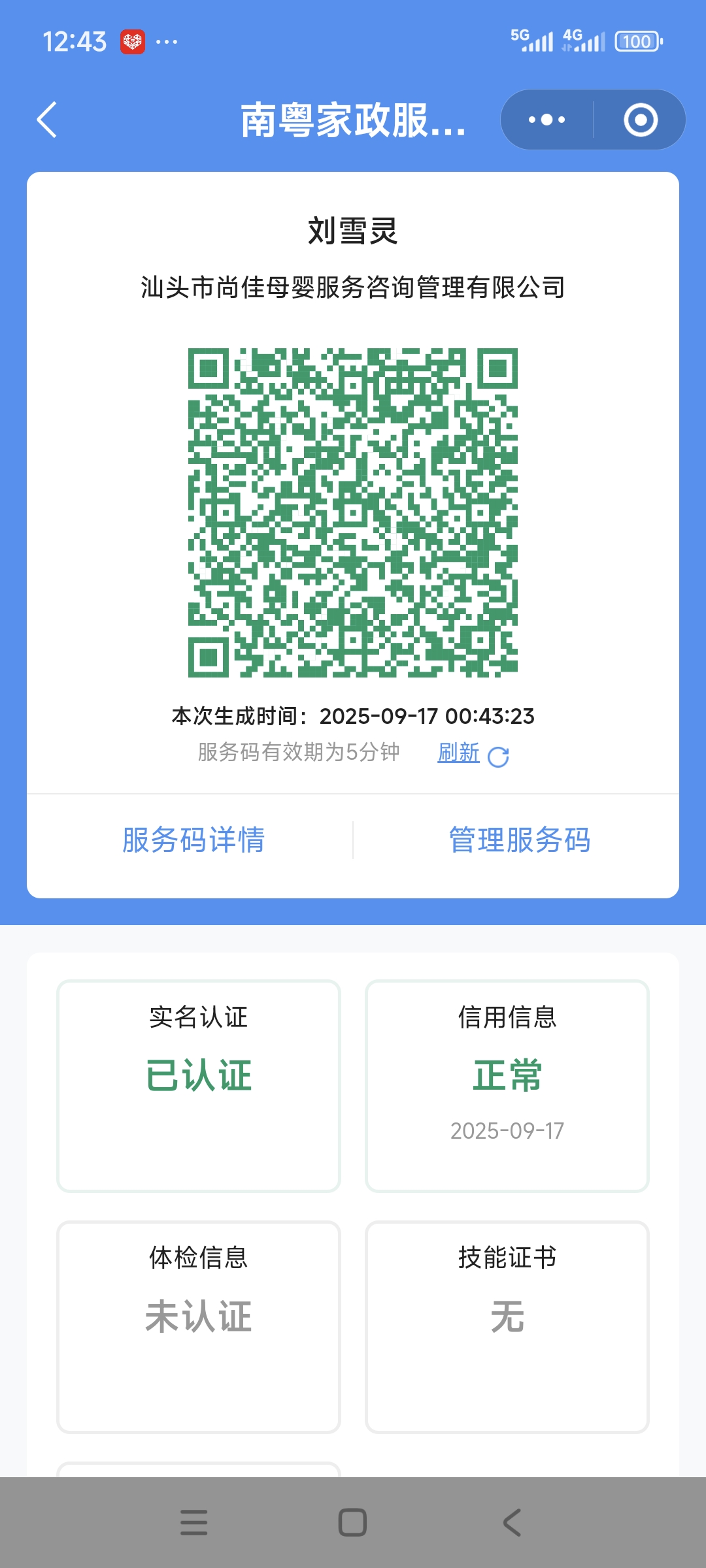
Task: Refresh the service code via 刷新 link
Action: point(473,753)
